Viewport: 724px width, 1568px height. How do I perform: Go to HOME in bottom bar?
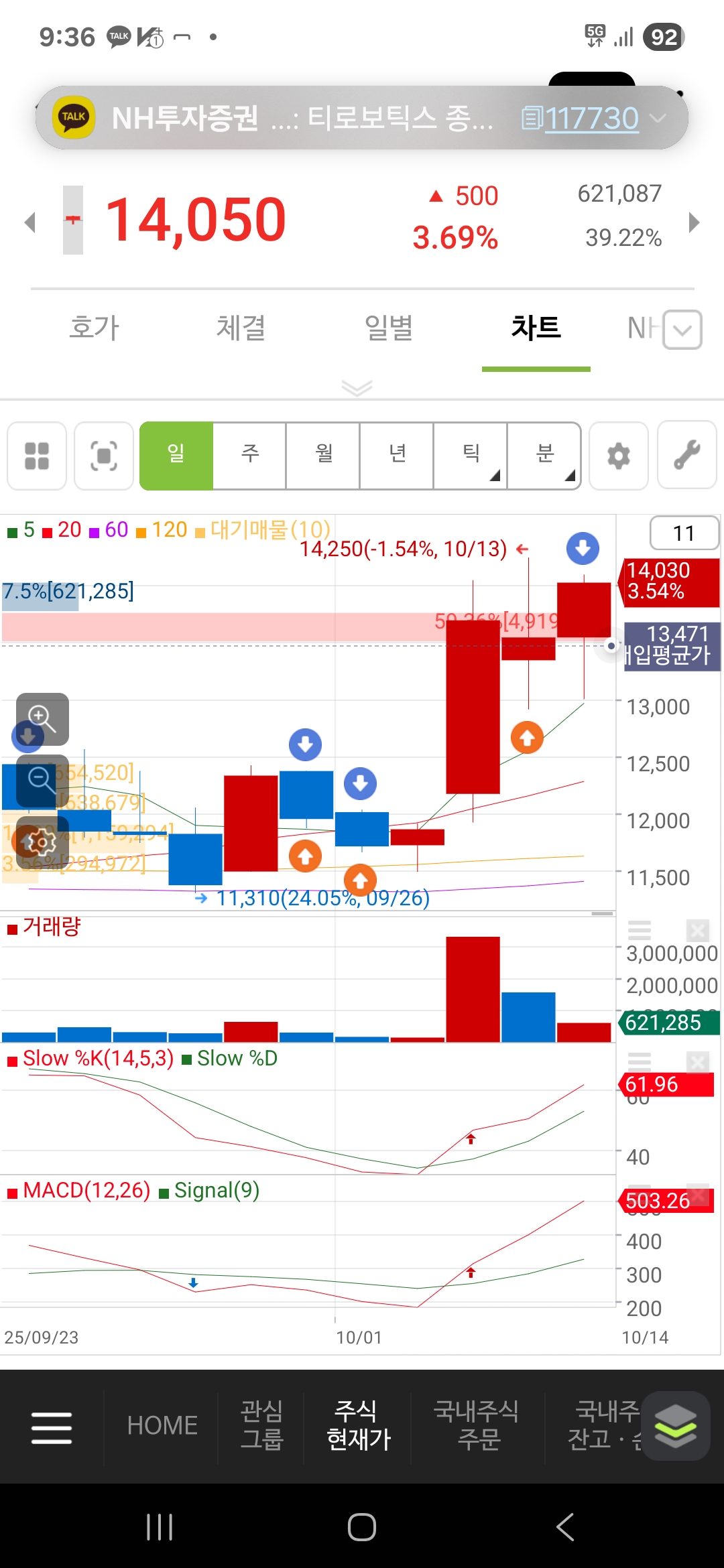(162, 1425)
